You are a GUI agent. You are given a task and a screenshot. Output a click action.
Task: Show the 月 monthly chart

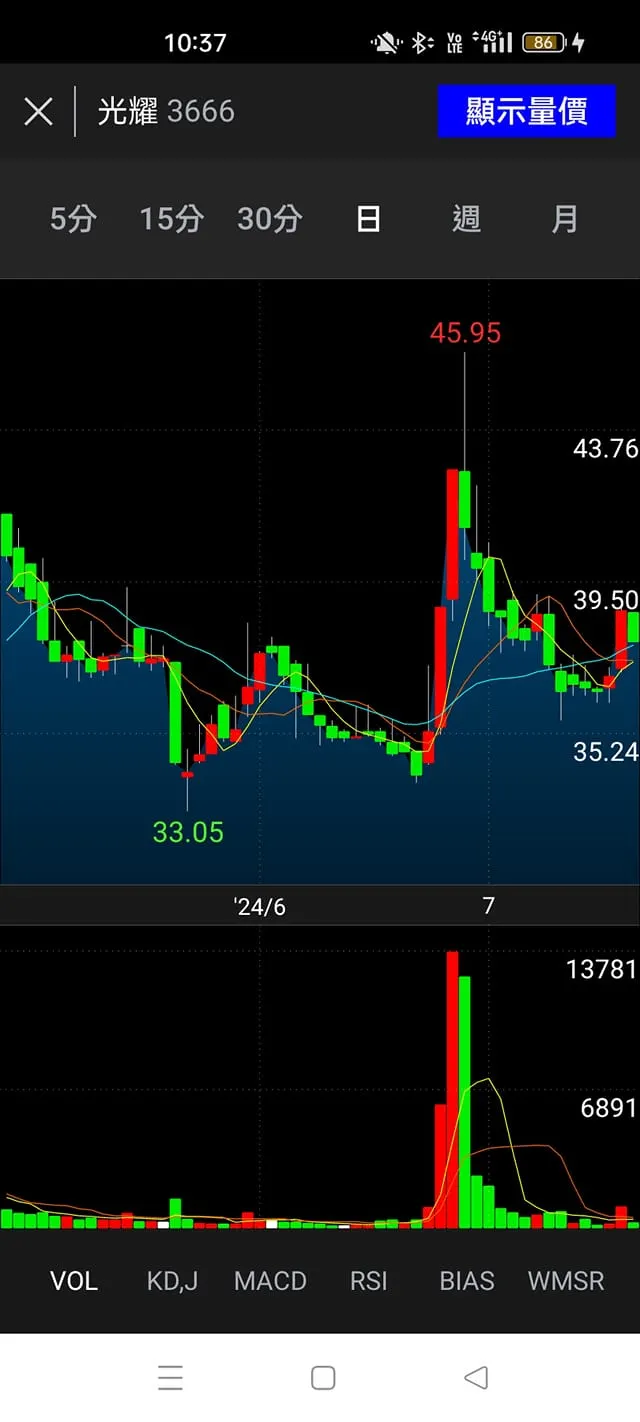(565, 219)
